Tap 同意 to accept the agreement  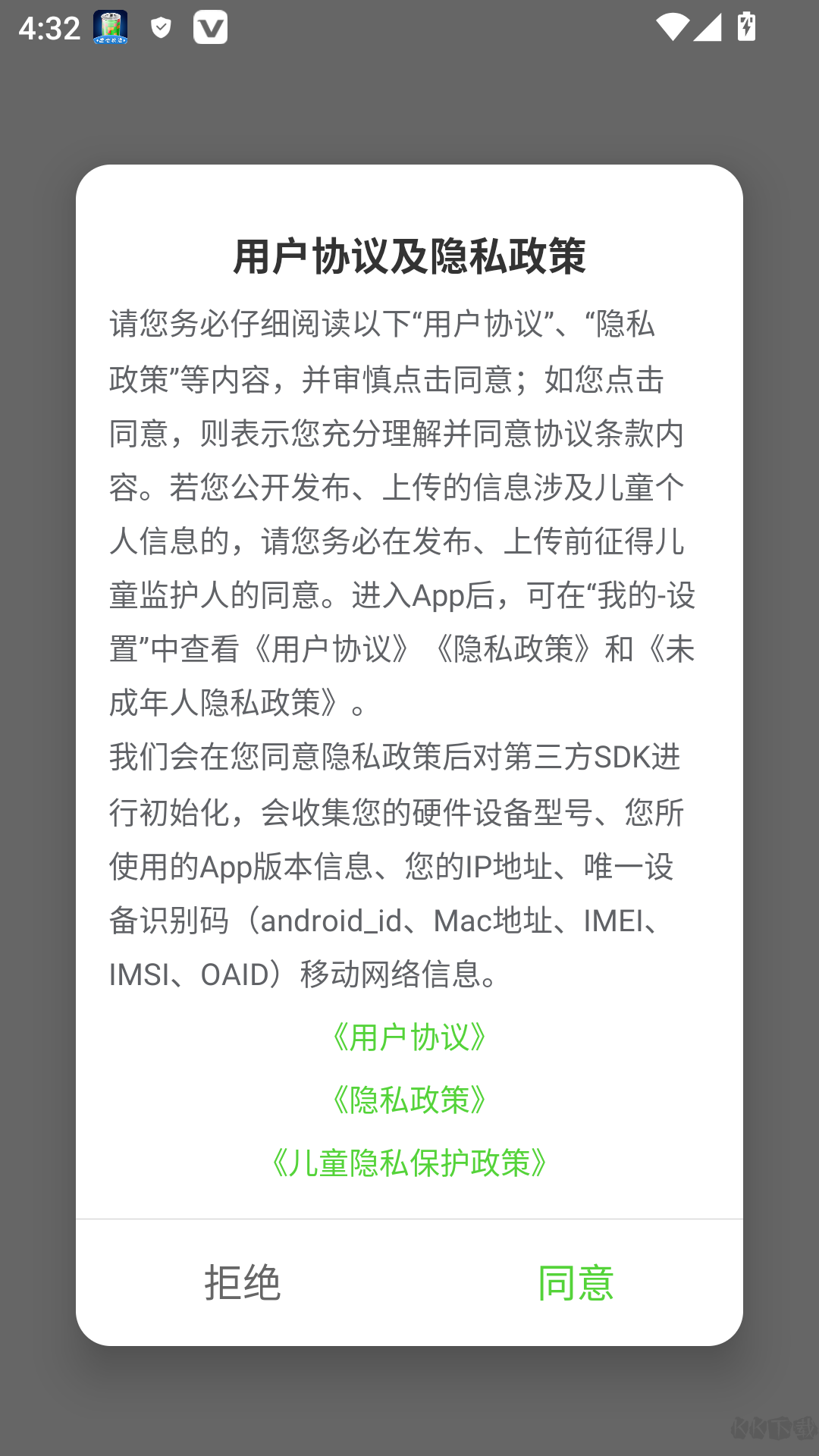pyautogui.click(x=576, y=1283)
